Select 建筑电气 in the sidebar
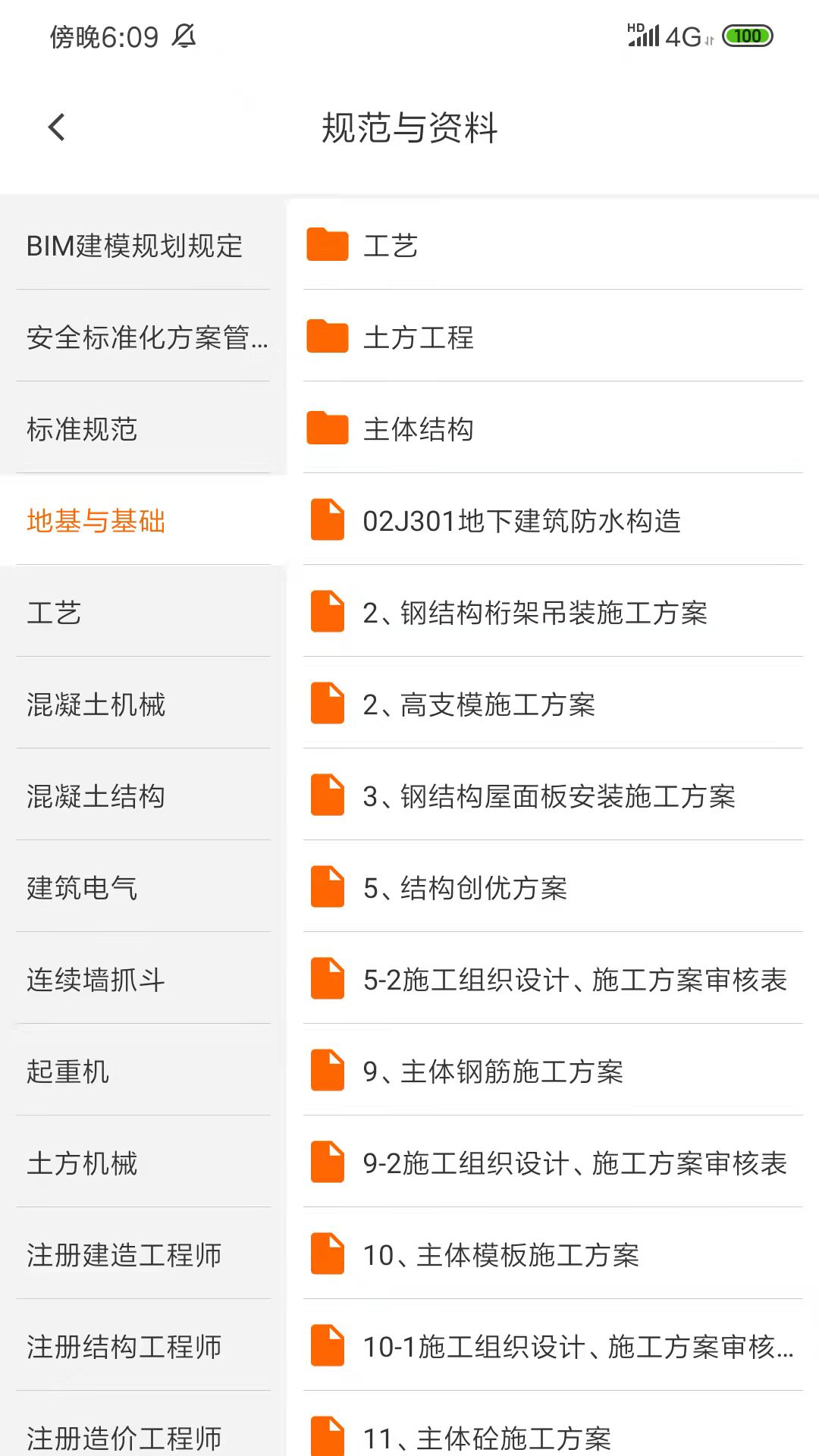 point(81,890)
